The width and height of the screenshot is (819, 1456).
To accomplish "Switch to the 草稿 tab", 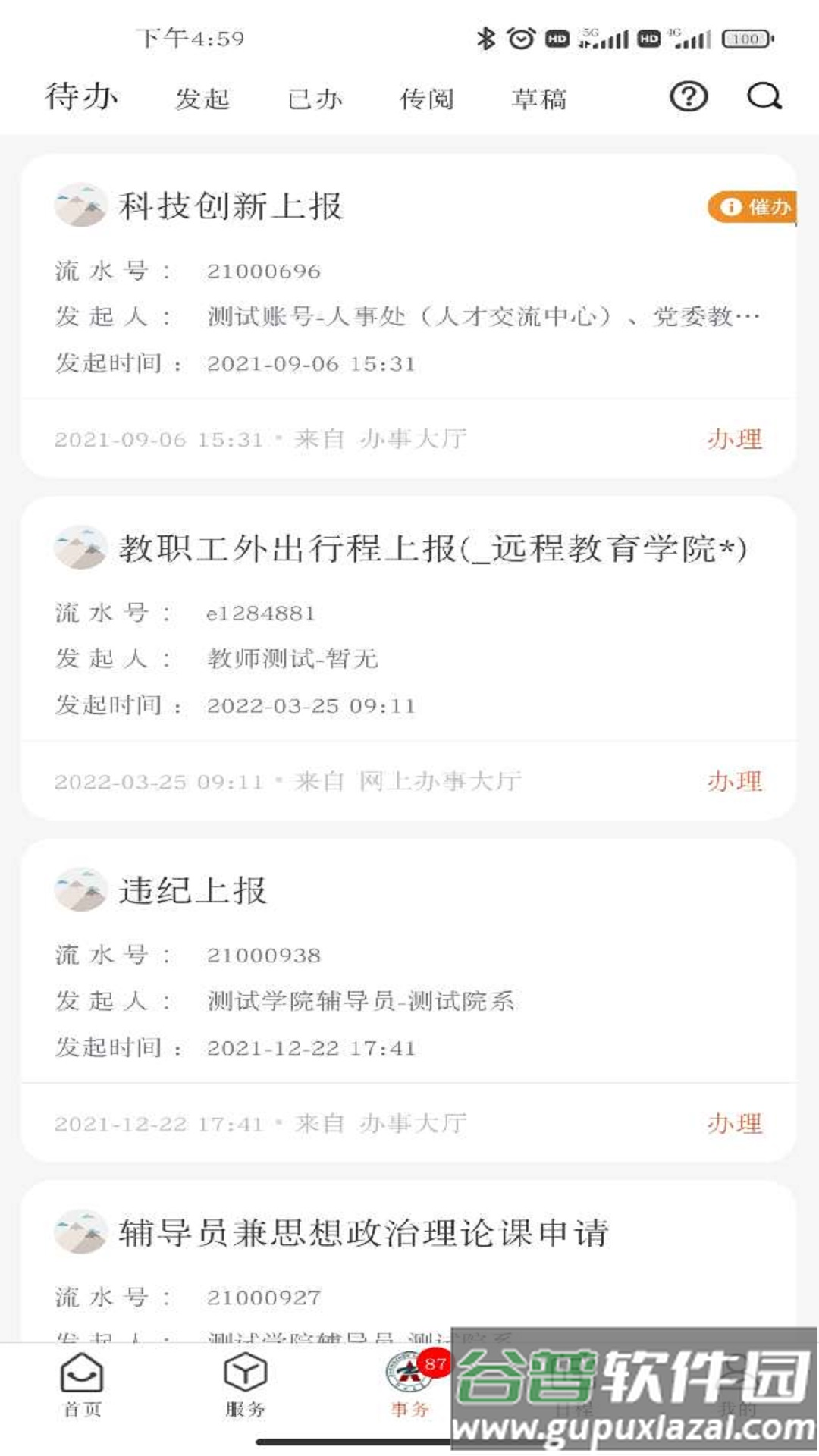I will pyautogui.click(x=539, y=99).
